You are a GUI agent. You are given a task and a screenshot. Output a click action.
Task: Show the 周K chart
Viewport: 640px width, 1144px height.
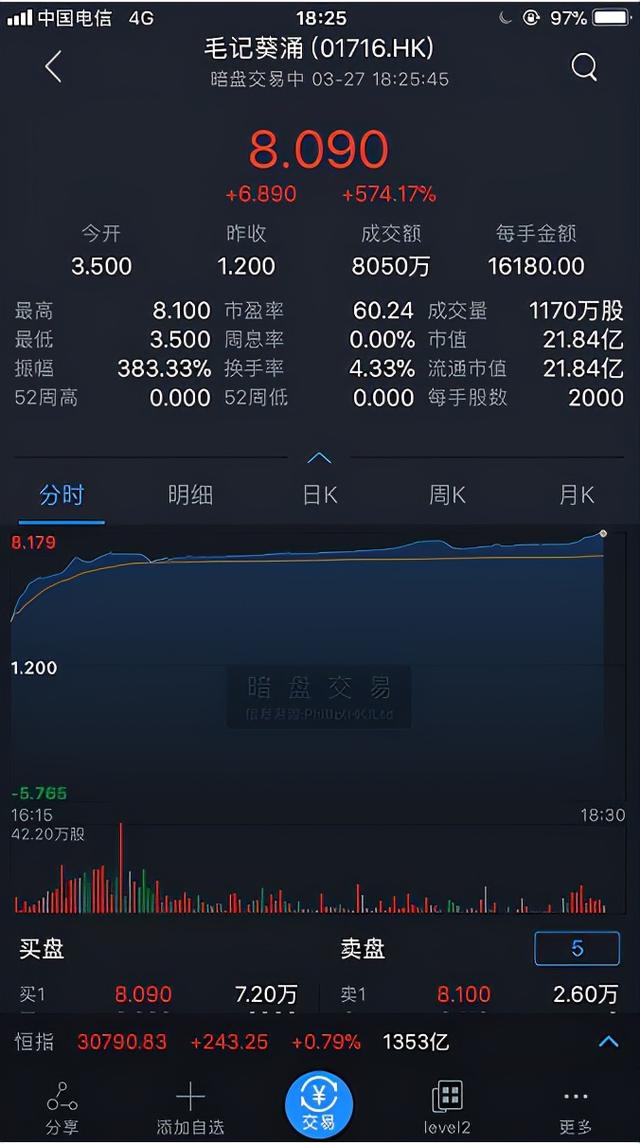tap(447, 495)
